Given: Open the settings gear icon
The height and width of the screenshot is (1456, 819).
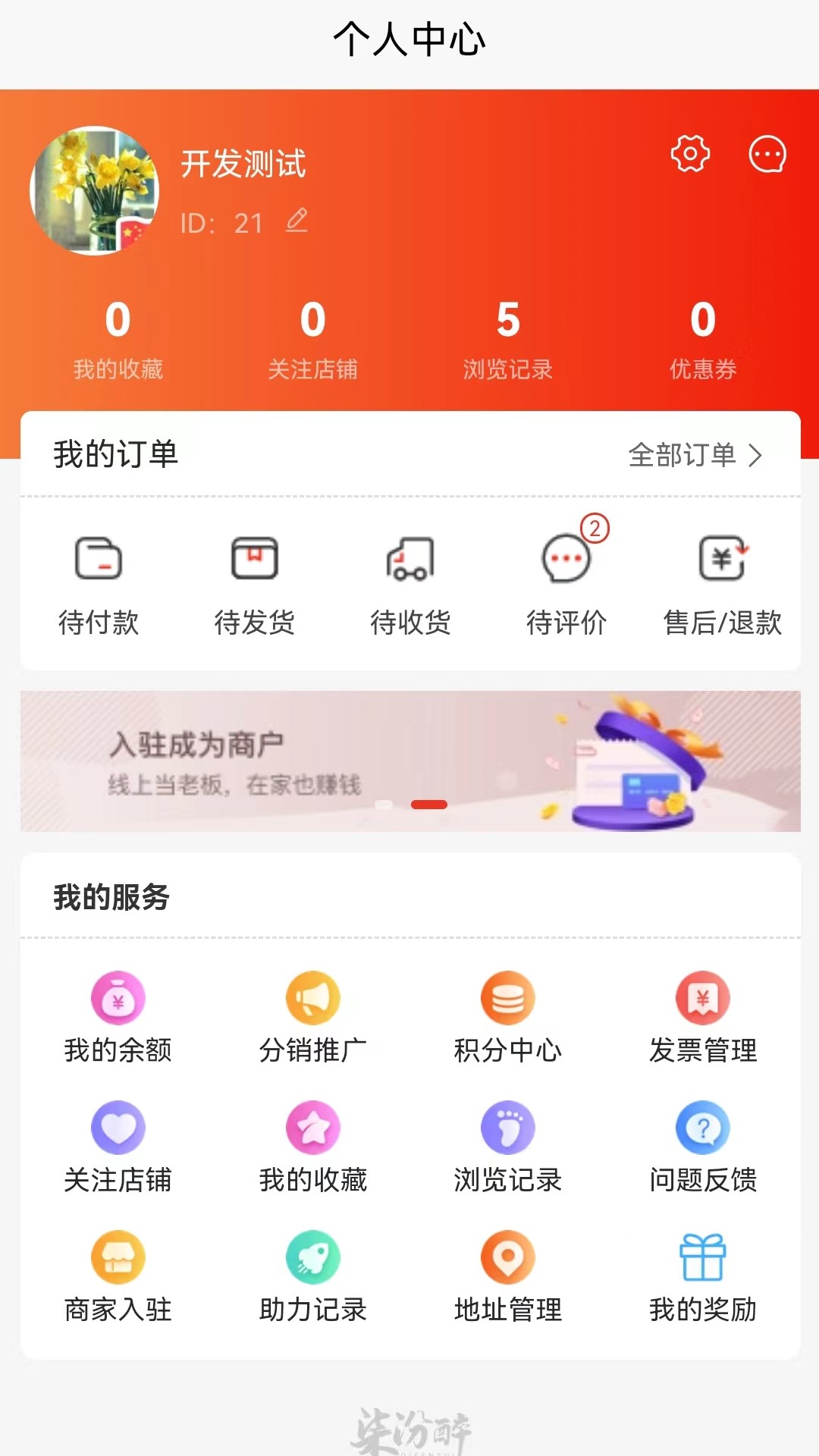Looking at the screenshot, I should pos(689,154).
